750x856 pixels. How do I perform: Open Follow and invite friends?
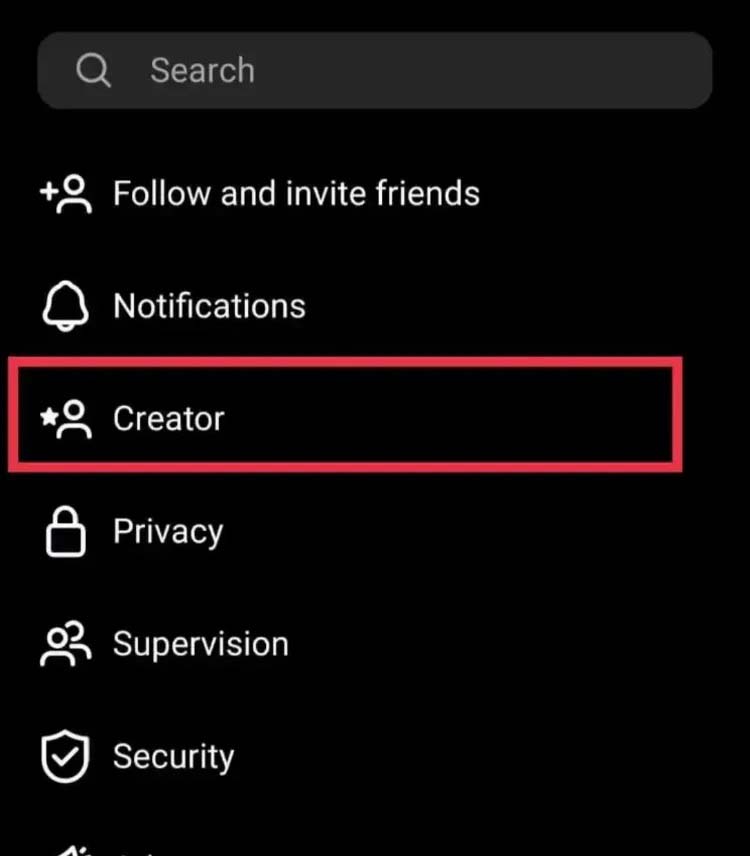point(296,193)
